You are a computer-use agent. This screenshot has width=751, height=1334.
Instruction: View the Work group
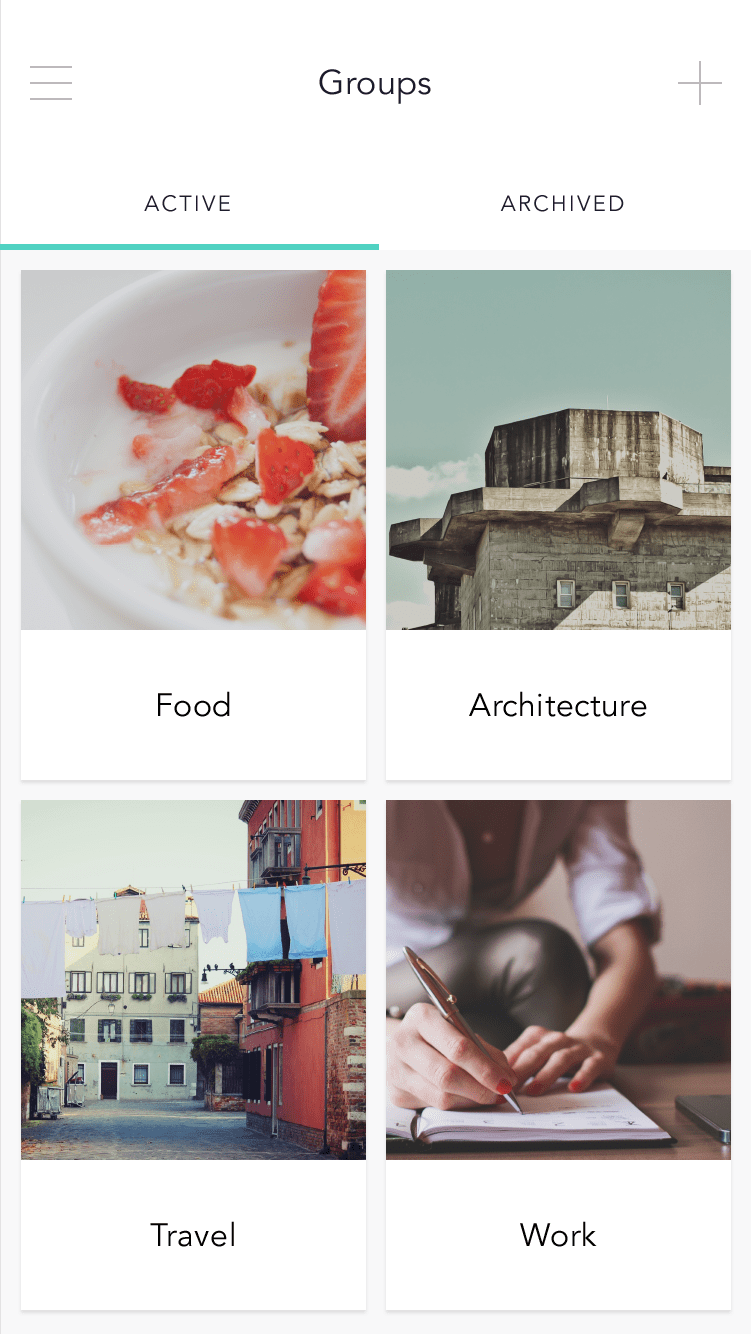coord(558,1054)
